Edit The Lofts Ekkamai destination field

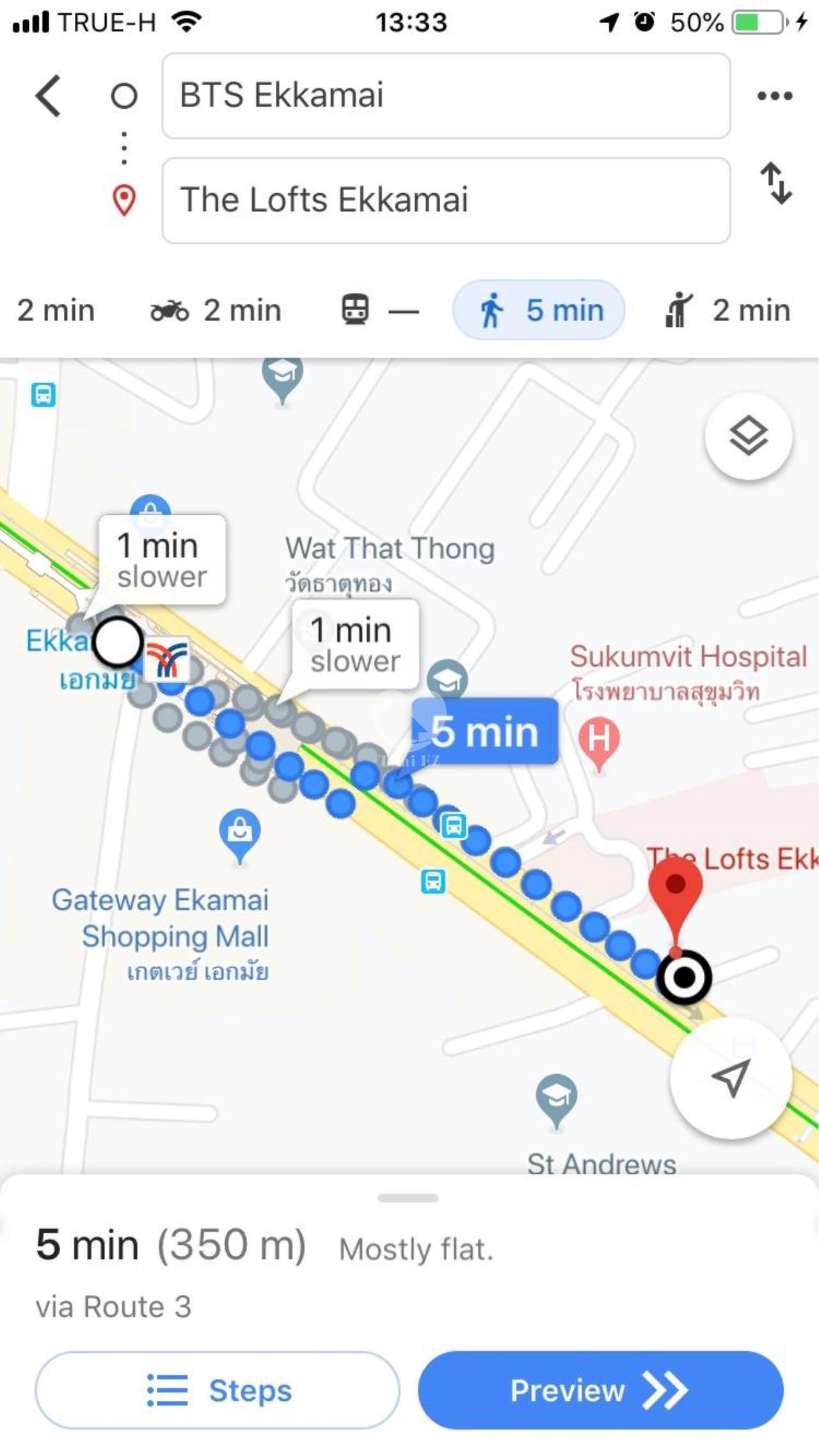point(446,200)
